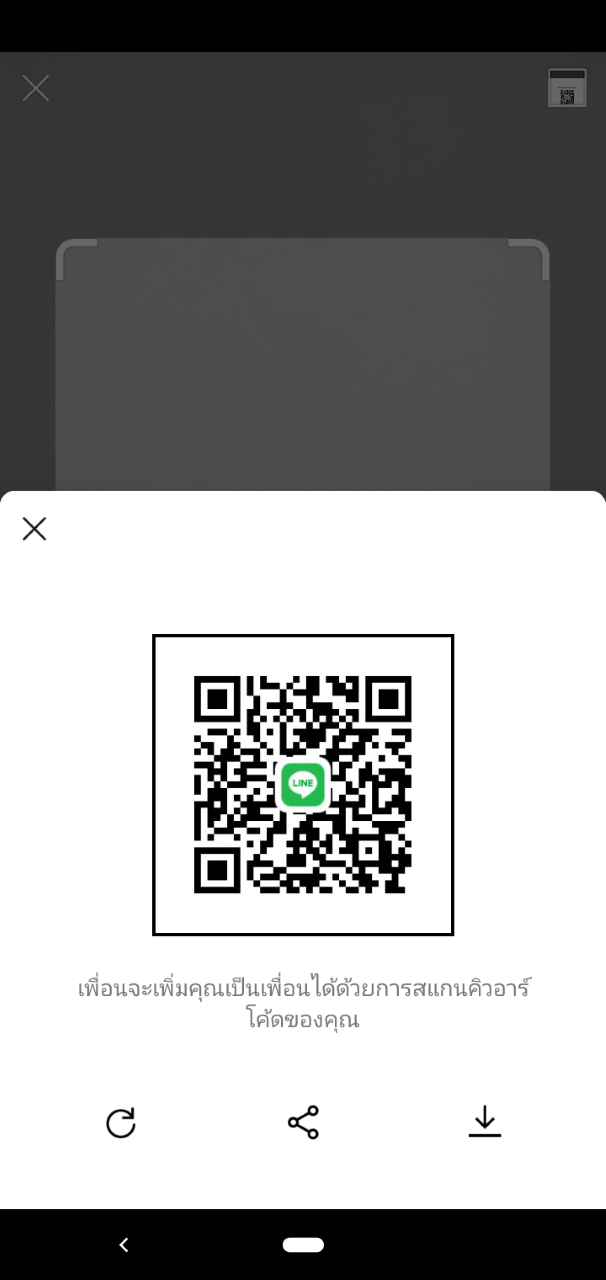
Task: Close the My QR code sheet
Action: coord(35,529)
